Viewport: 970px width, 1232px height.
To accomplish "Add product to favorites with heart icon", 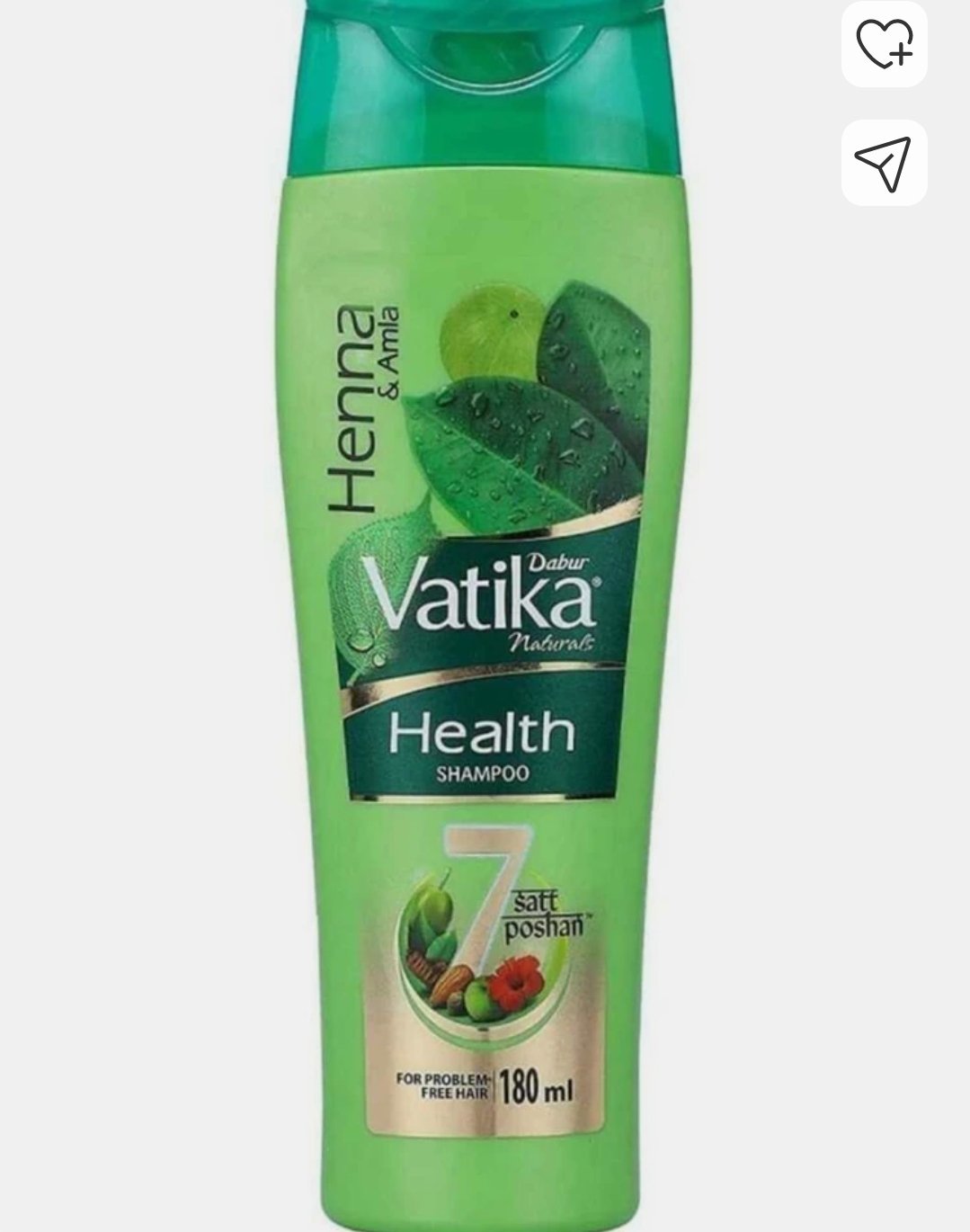I will [x=884, y=43].
